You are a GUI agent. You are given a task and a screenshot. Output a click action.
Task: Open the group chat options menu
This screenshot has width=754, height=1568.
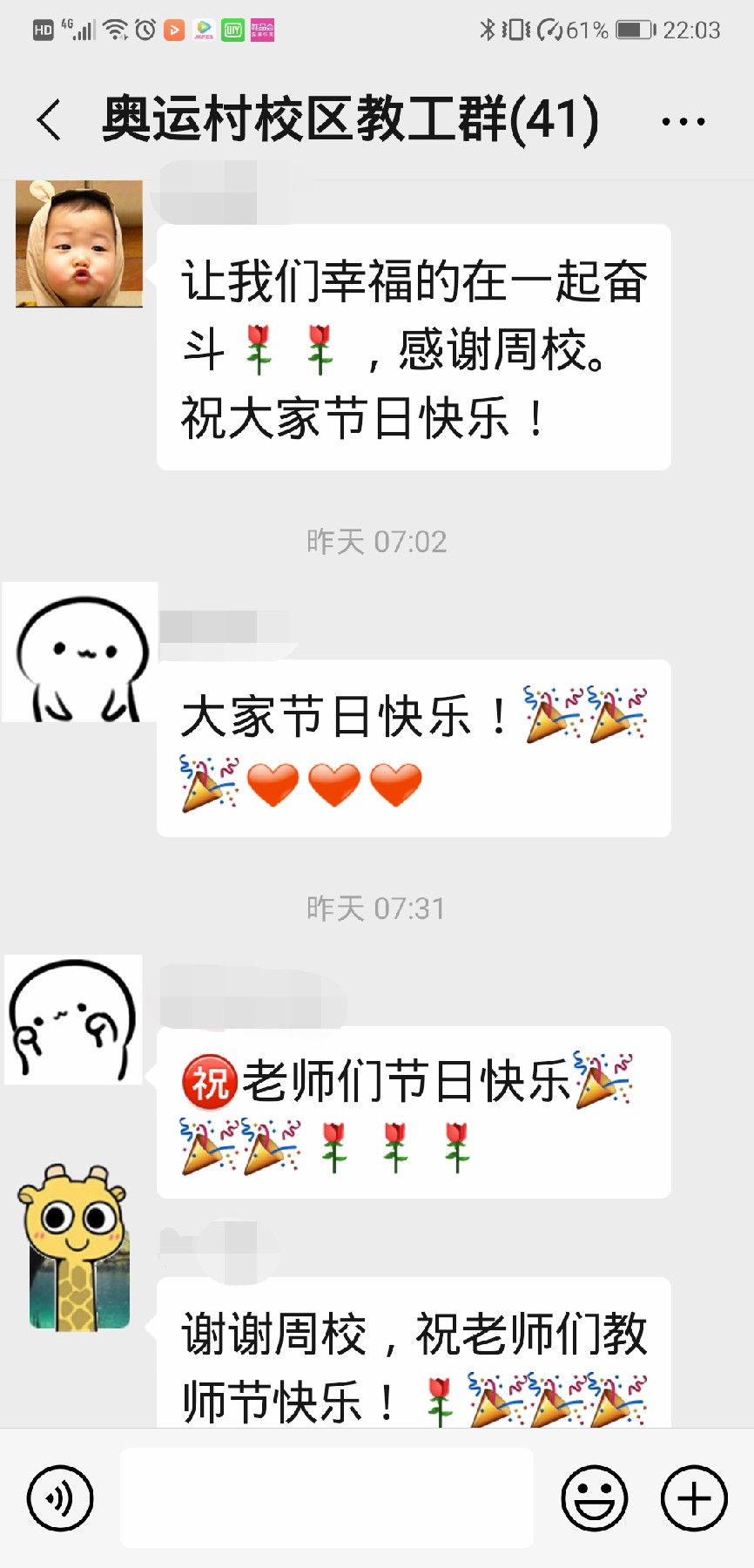click(683, 122)
